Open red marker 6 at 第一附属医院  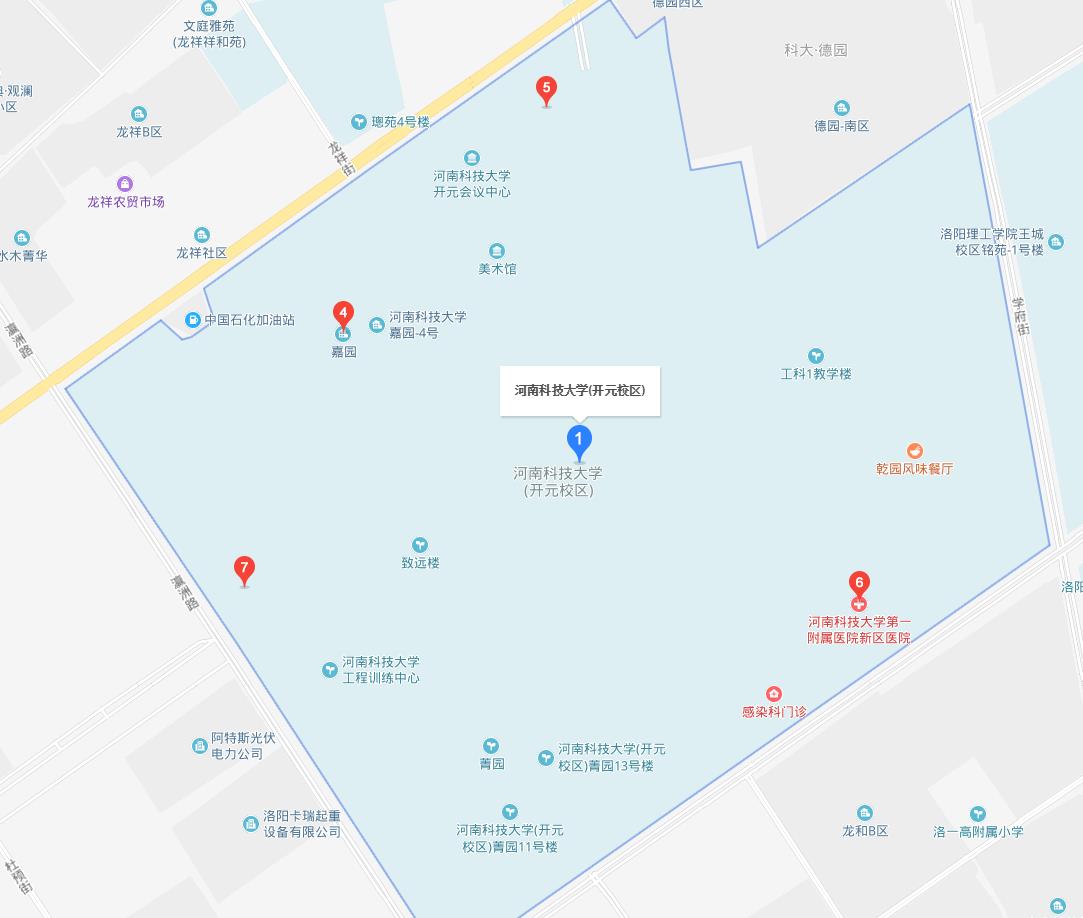tap(857, 584)
